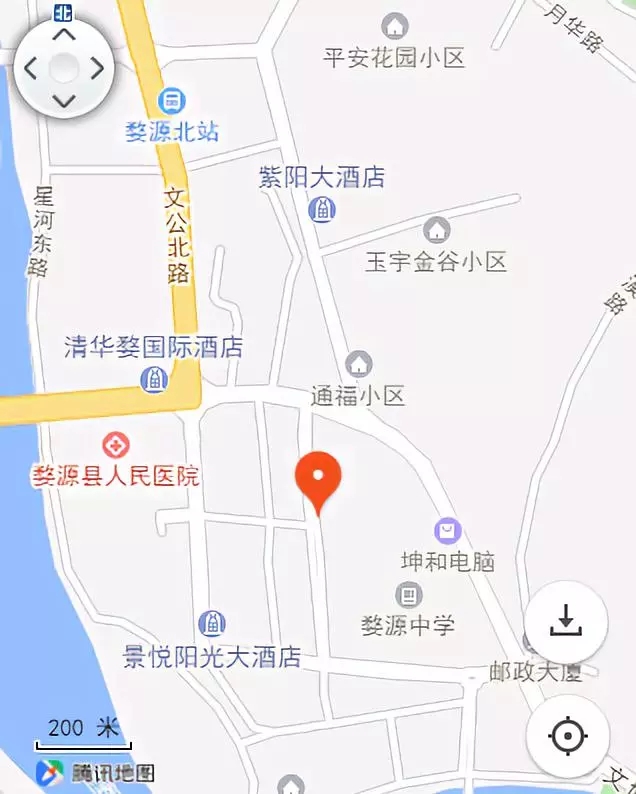View the 清华婺国际酒店 hotel marker
This screenshot has width=636, height=794.
pos(154,379)
